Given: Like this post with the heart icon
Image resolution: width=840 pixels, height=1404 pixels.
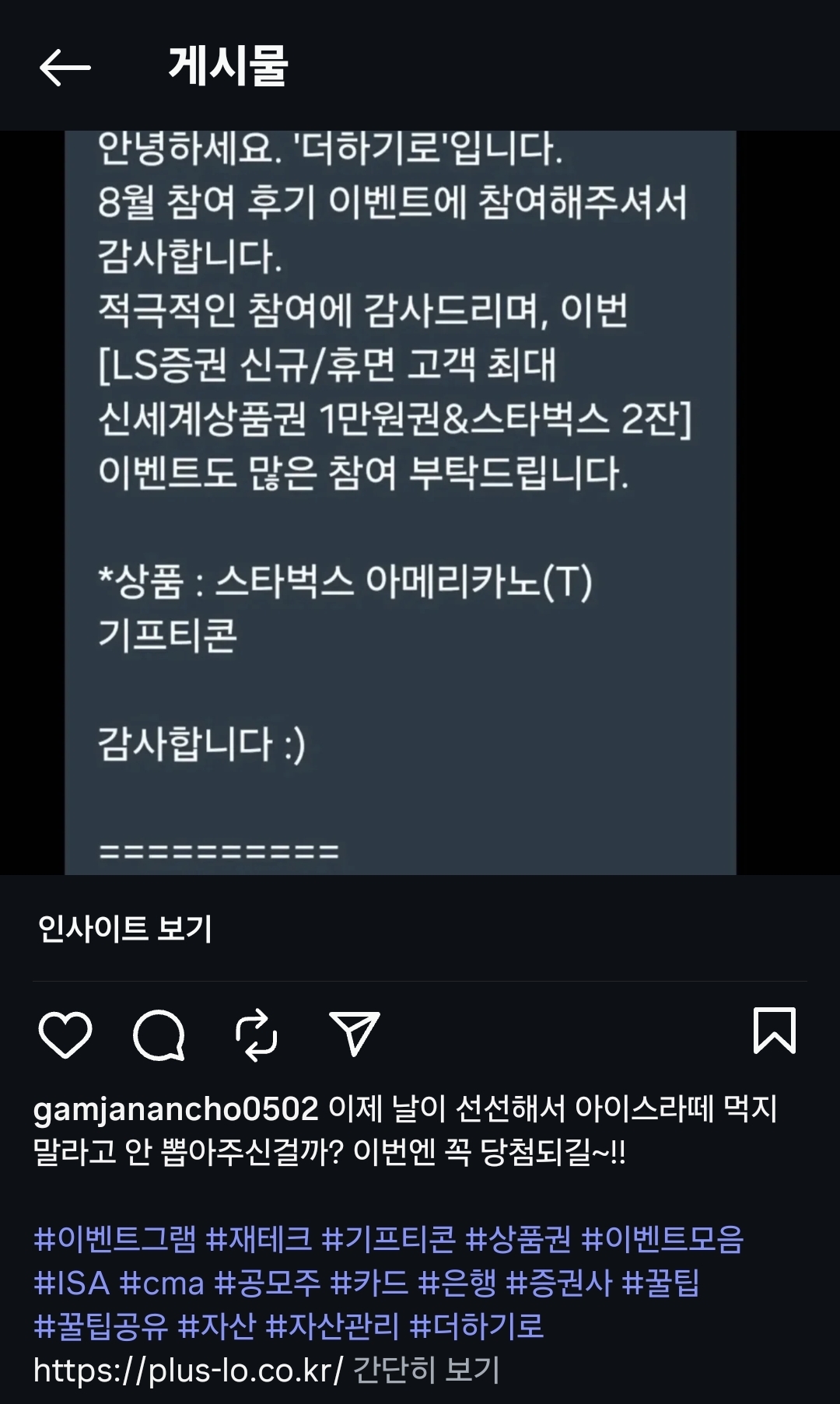Looking at the screenshot, I should click(x=65, y=1035).
